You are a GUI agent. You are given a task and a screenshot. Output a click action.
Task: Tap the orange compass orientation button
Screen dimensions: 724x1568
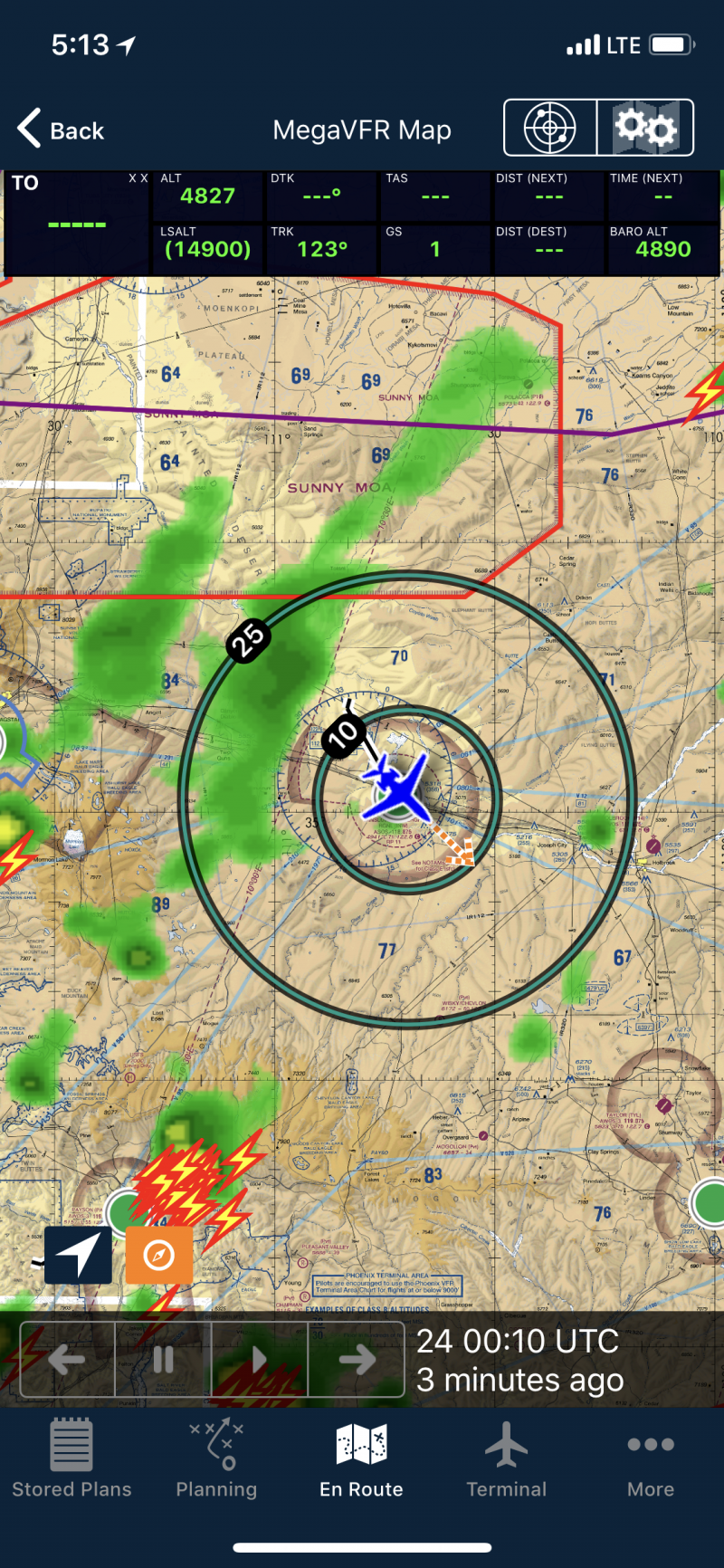[159, 1255]
